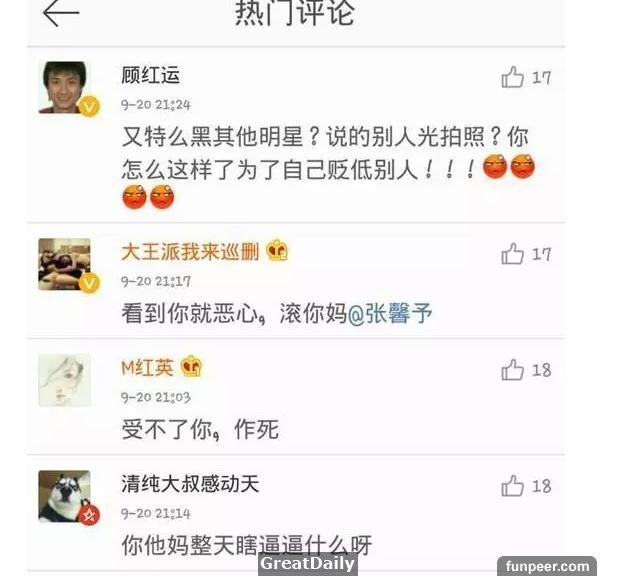This screenshot has width=617, height=576.
Task: Like M红英's comment
Action: (x=513, y=370)
